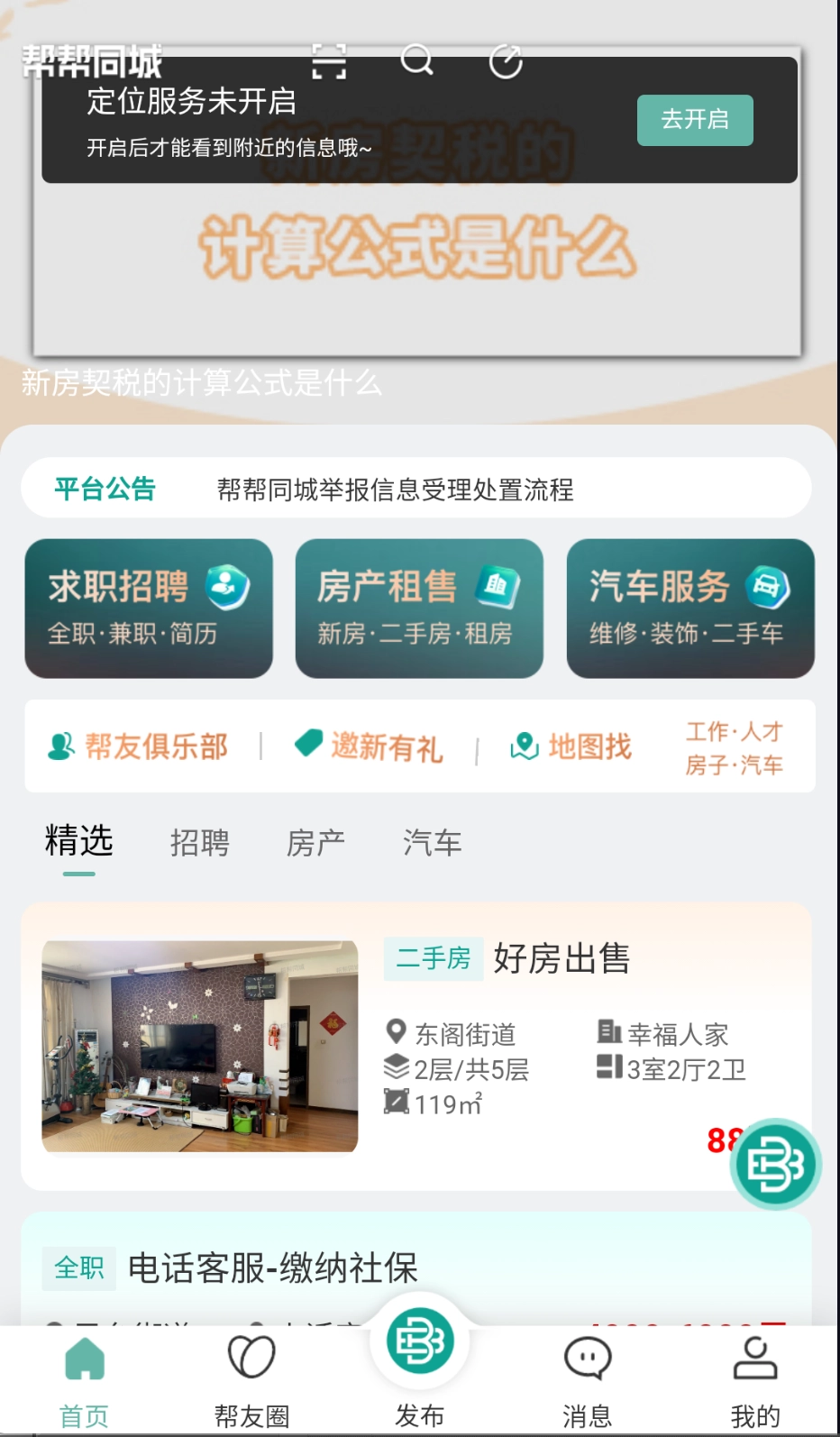Screen dimensions: 840x1437
Task: Open the 求职招聘 jobs card
Action: pos(148,608)
